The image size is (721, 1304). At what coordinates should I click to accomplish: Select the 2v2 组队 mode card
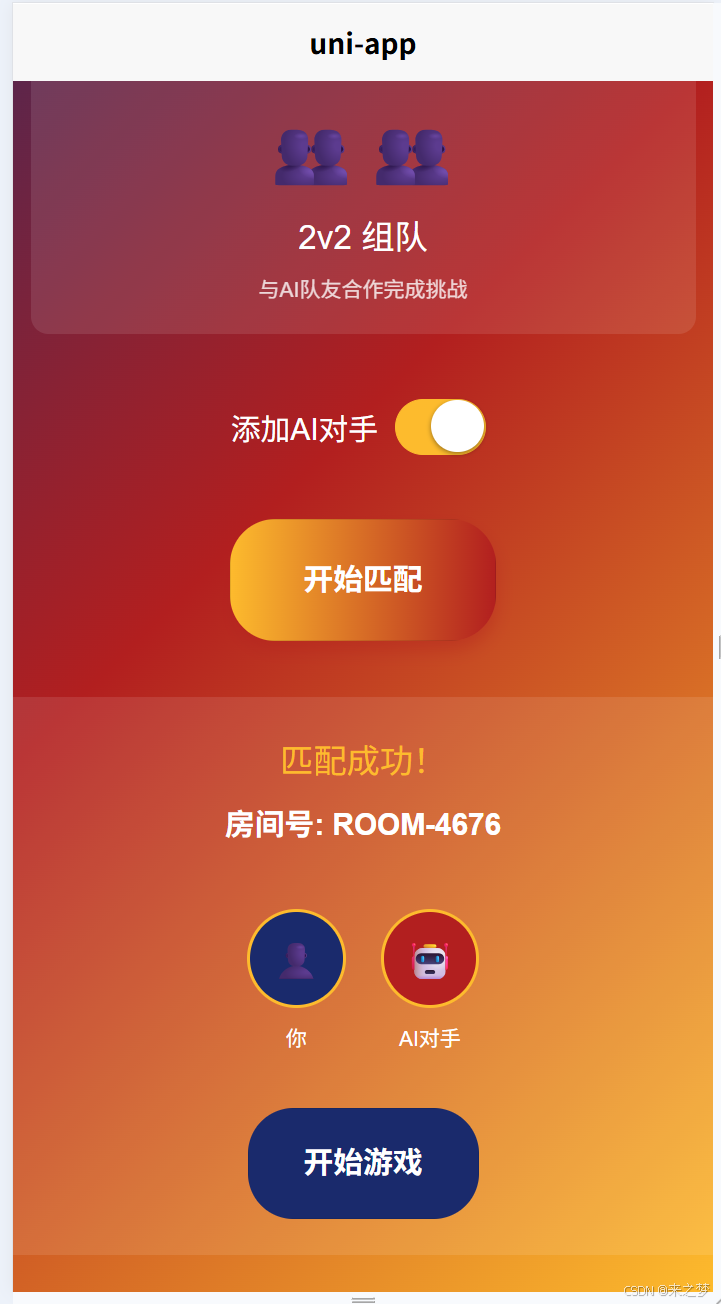pos(363,208)
